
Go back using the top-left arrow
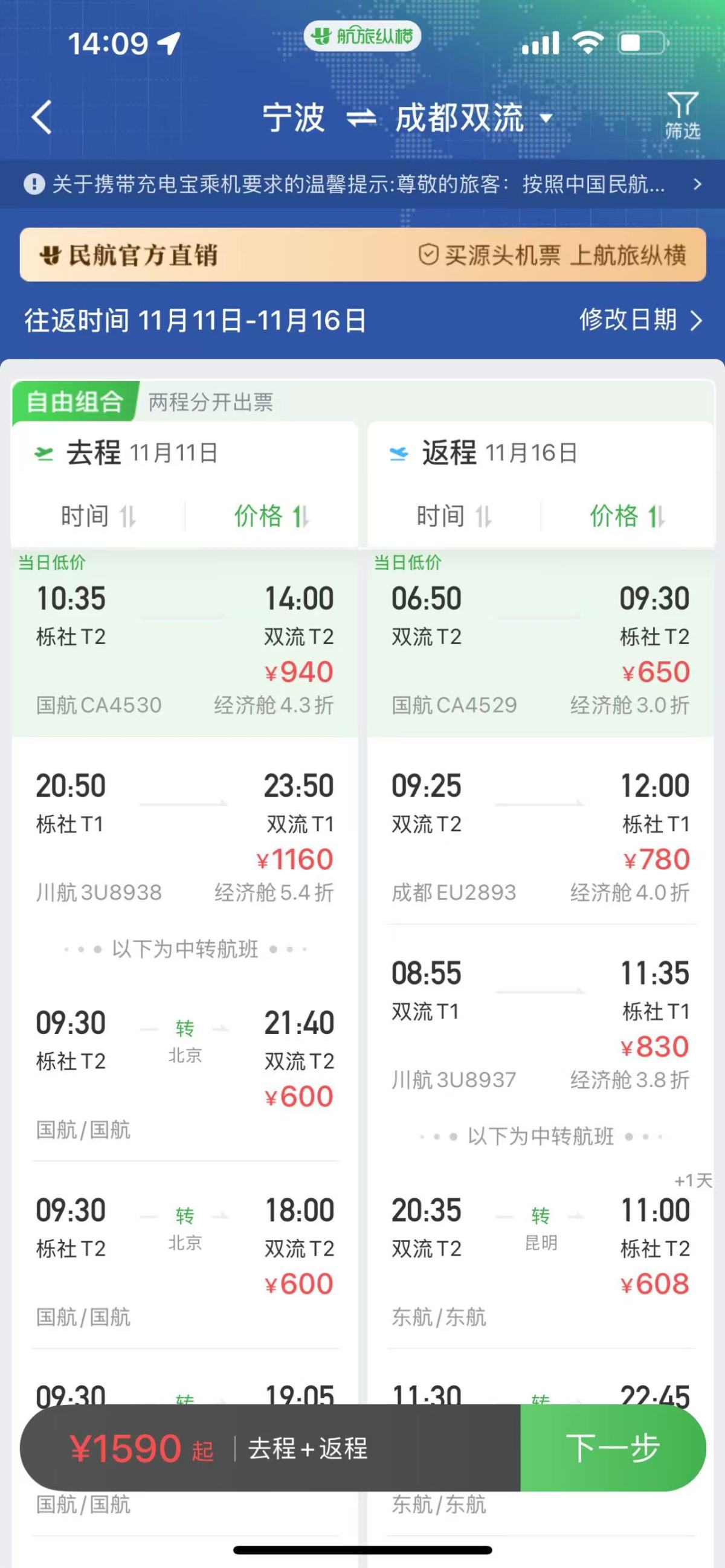(42, 117)
